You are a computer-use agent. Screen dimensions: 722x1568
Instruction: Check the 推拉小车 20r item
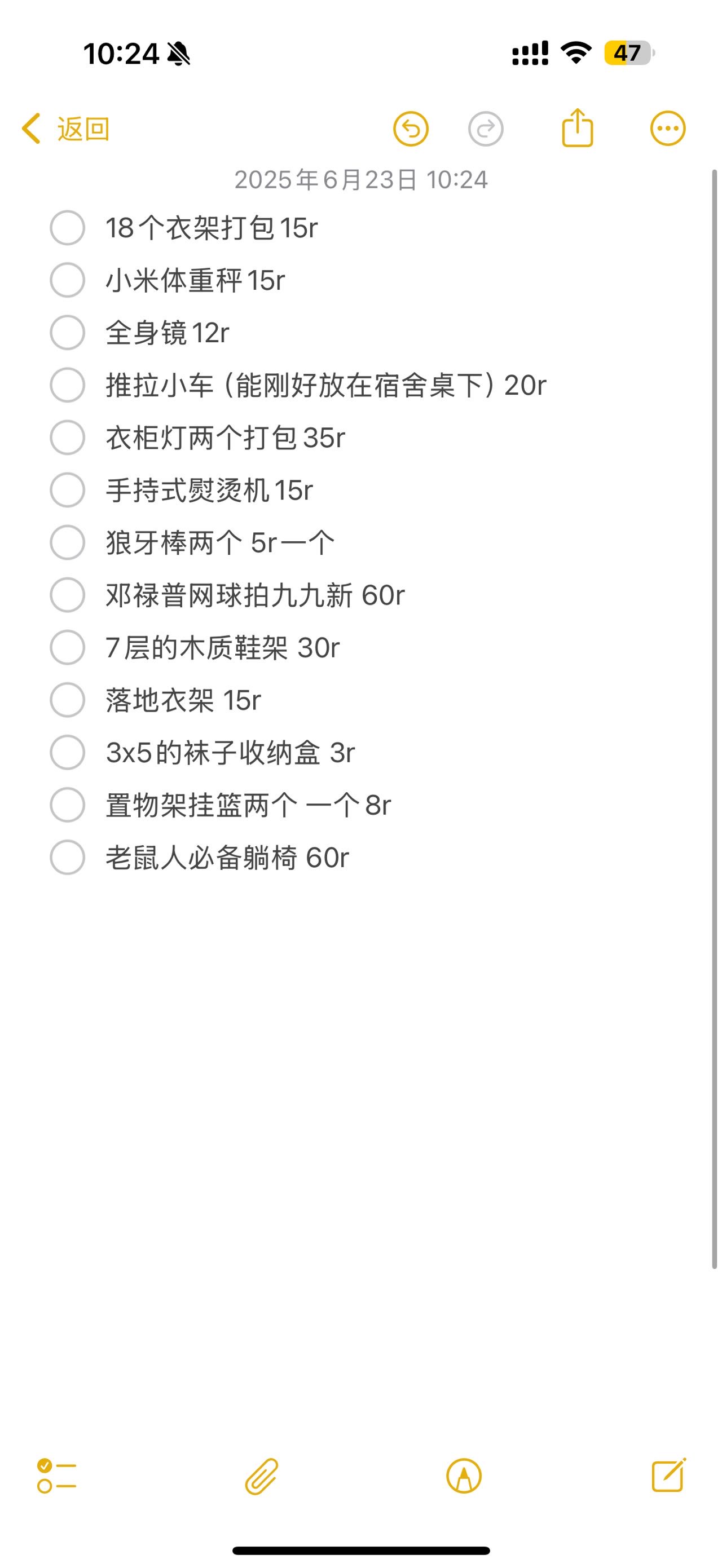click(67, 385)
